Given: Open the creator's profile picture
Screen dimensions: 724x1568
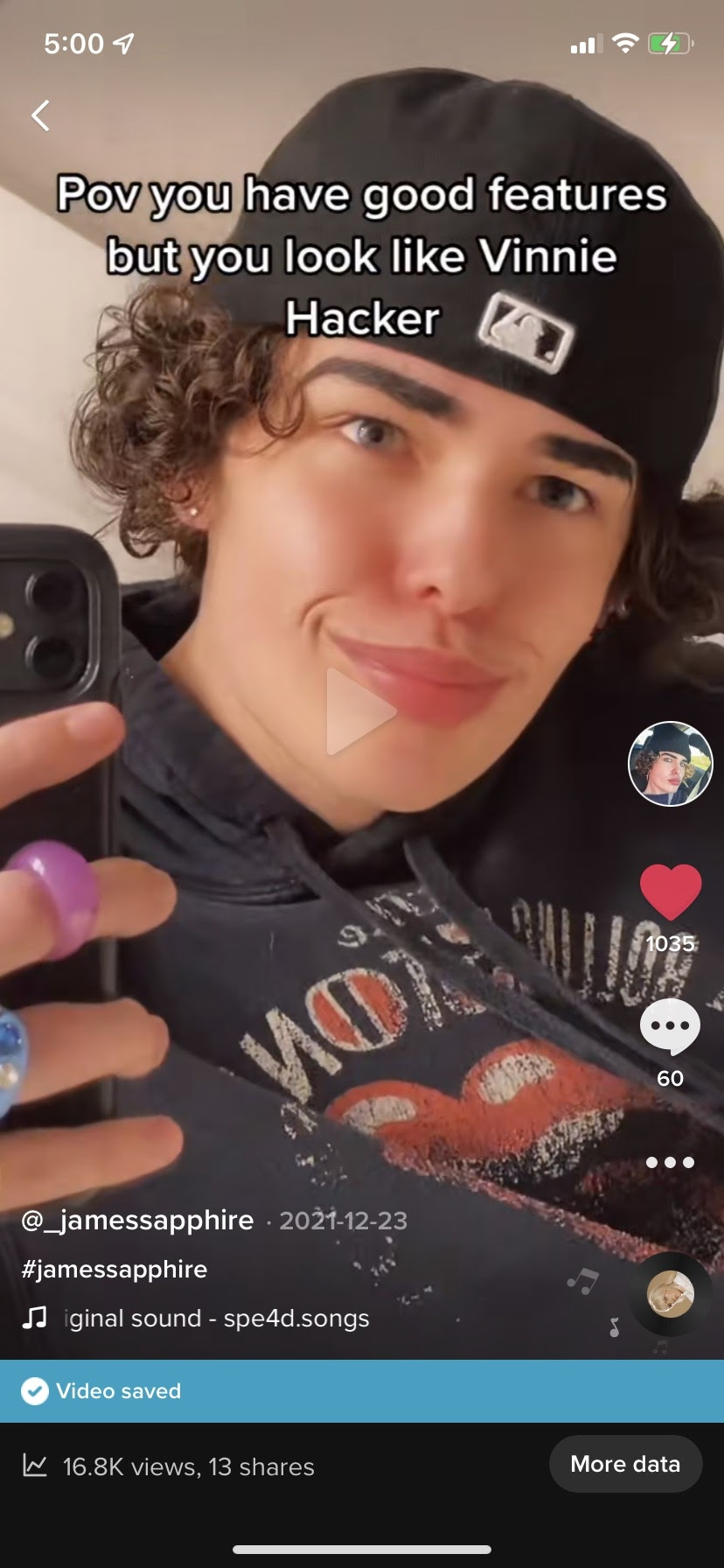Looking at the screenshot, I should 671,764.
